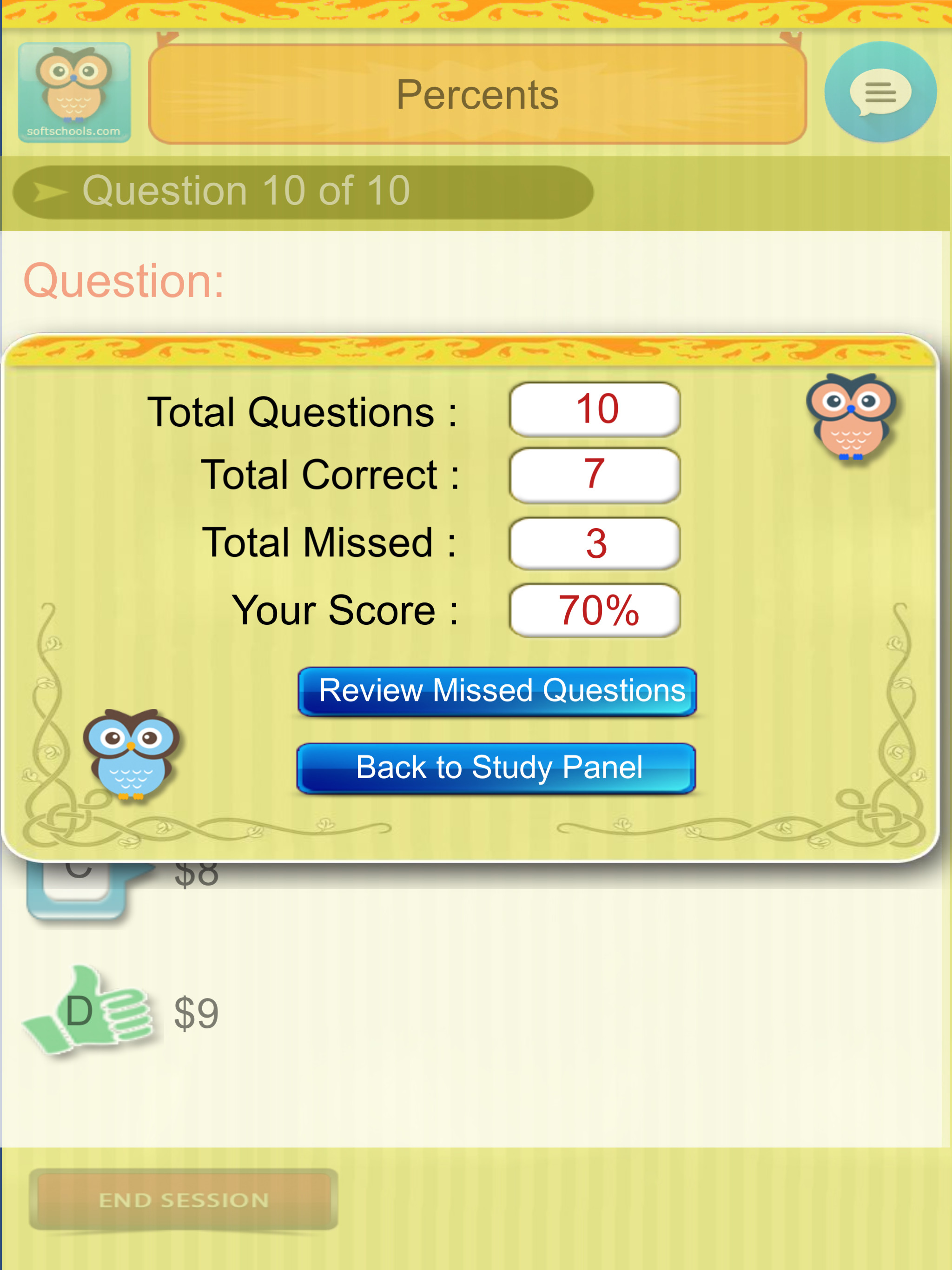Viewport: 952px width, 1270px height.
Task: Open the speech-bubble menu icon
Action: [879, 92]
